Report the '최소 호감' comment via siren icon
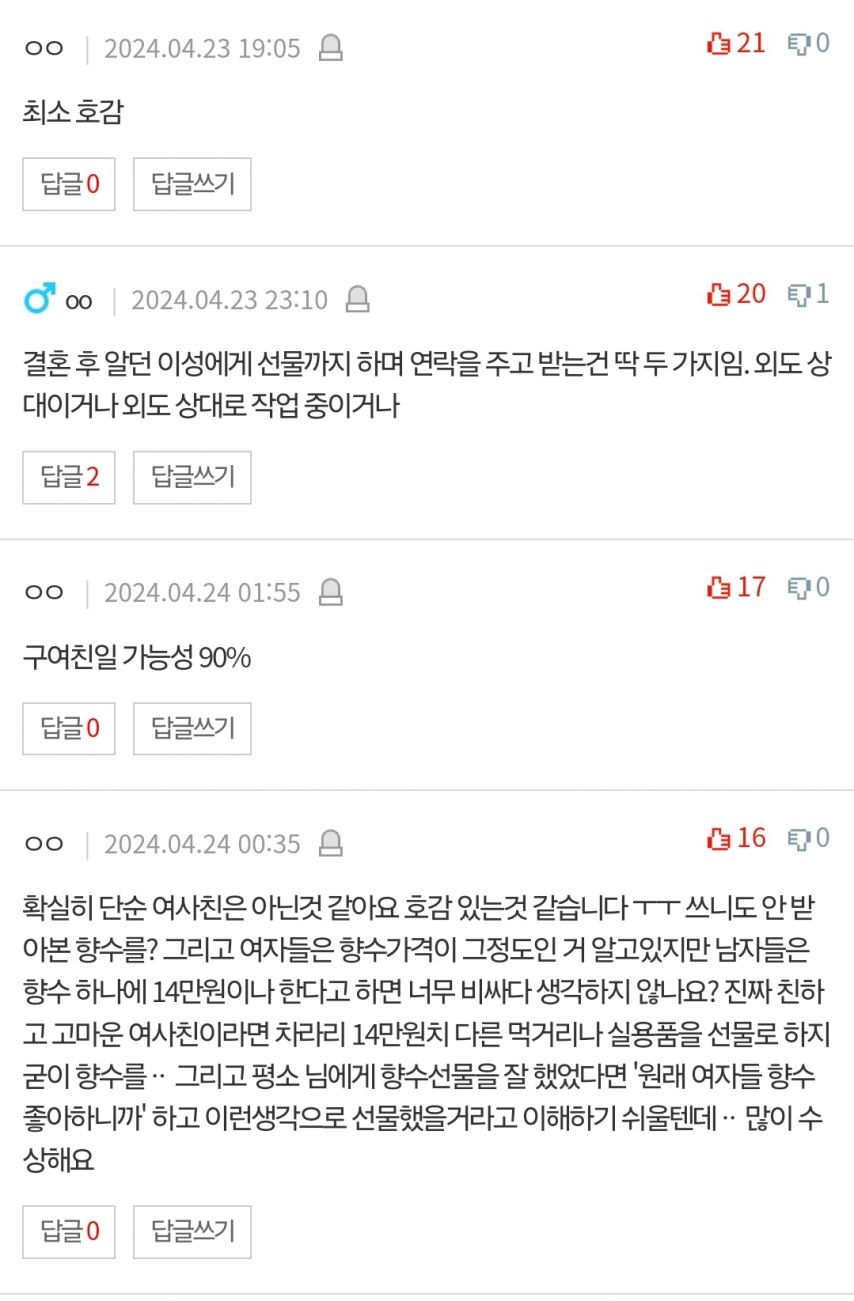 pyautogui.click(x=330, y=48)
